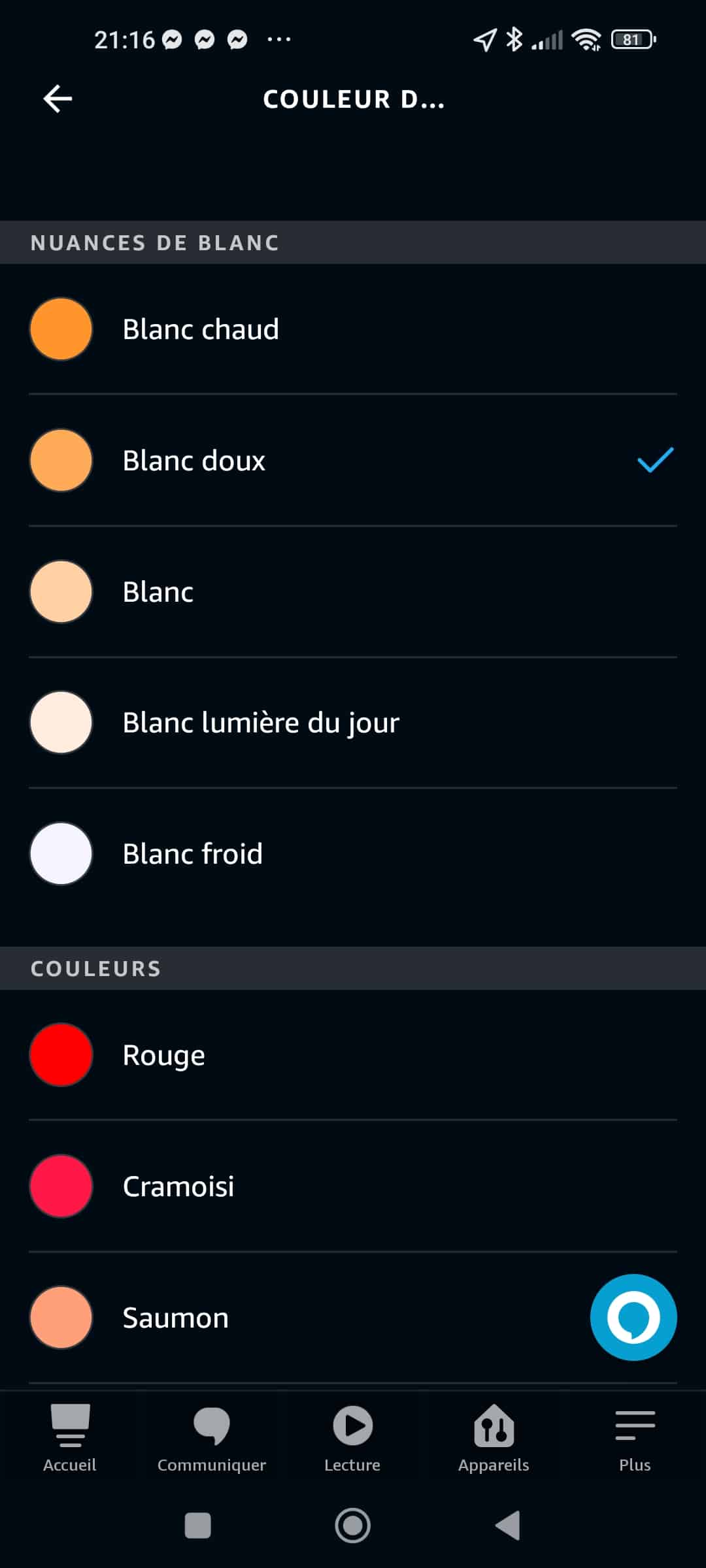The width and height of the screenshot is (706, 1568).
Task: Go back using the top arrow
Action: pyautogui.click(x=58, y=99)
